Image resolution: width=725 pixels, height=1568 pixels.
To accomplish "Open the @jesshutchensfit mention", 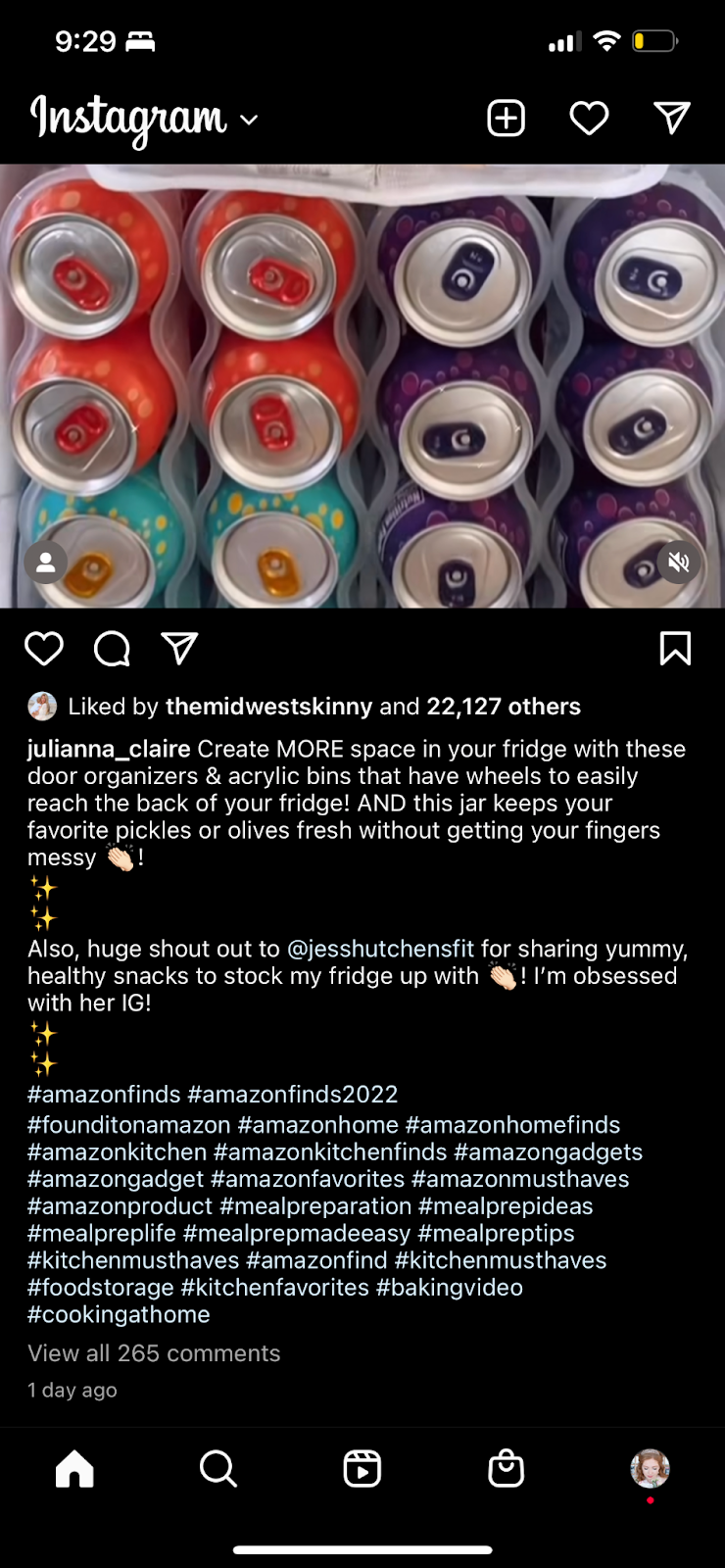I will tap(380, 950).
